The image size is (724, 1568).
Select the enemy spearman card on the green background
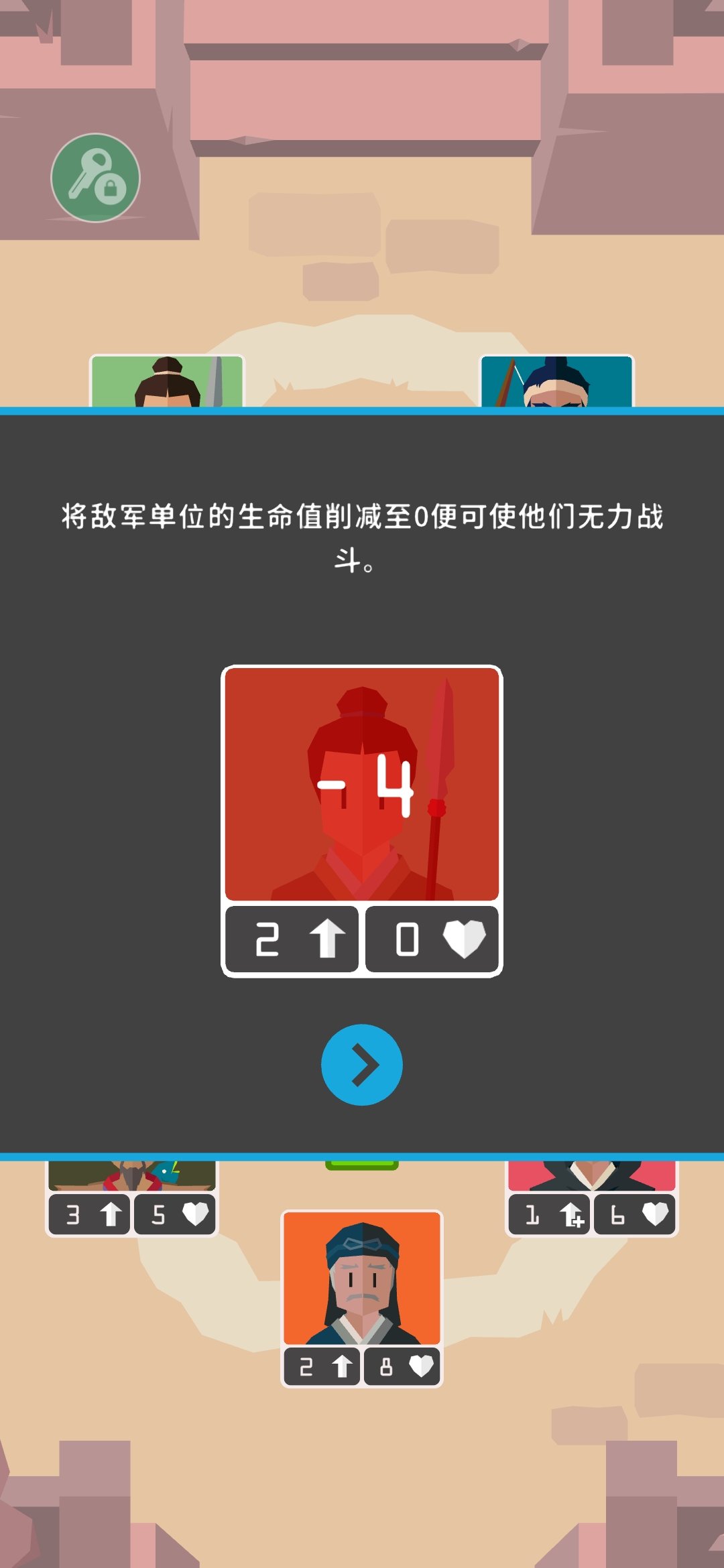(167, 381)
